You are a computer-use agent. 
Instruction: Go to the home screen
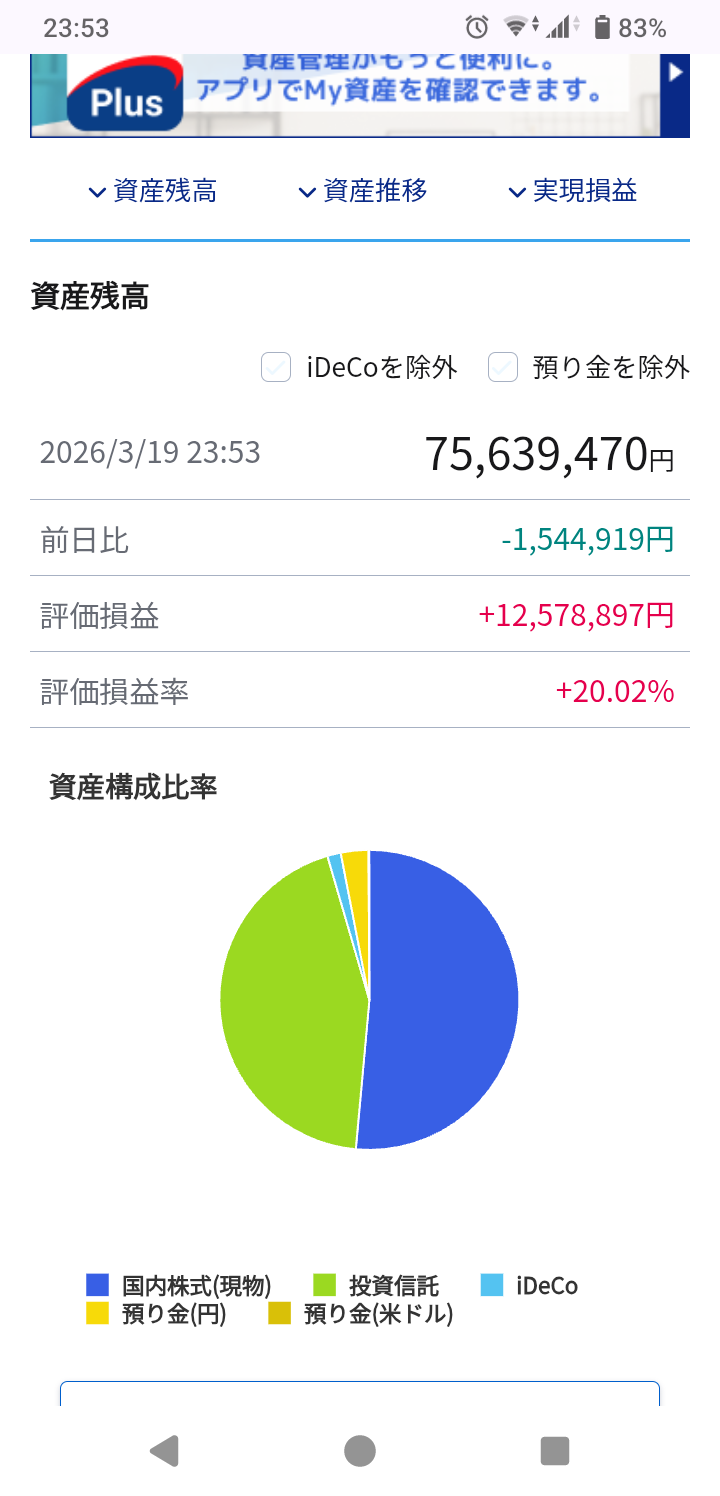point(360,1450)
